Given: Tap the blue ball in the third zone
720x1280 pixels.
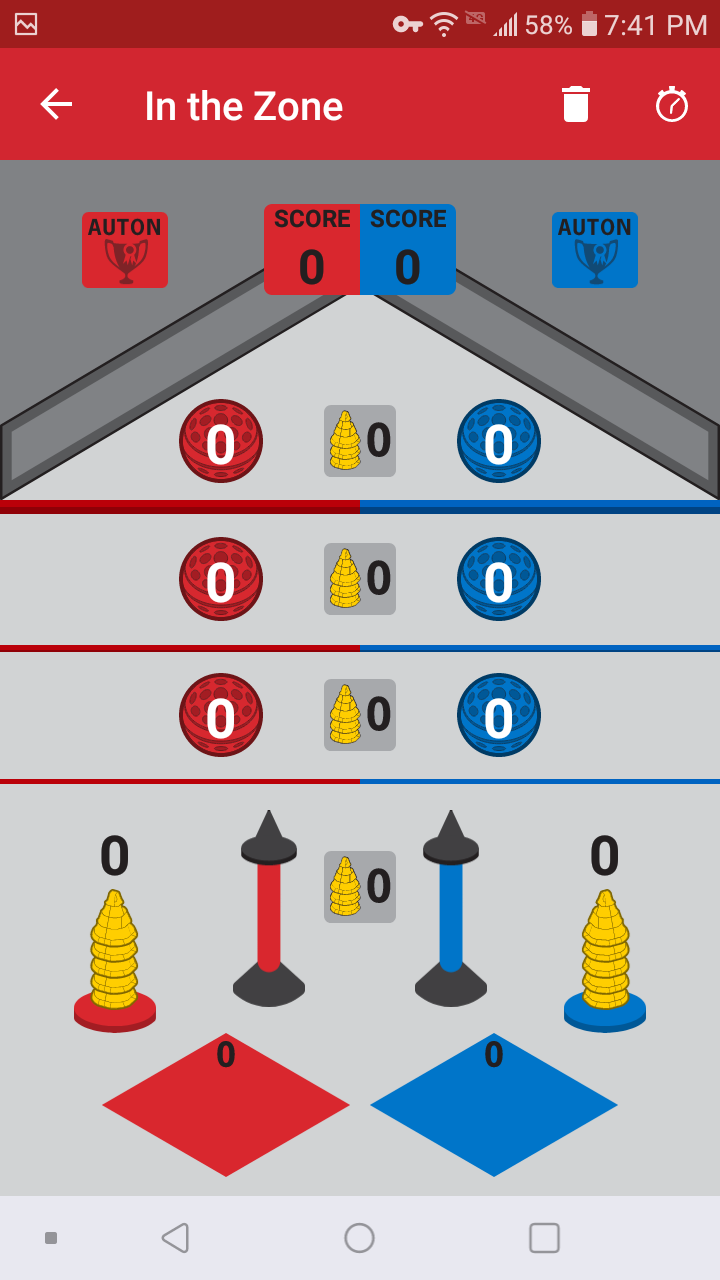Looking at the screenshot, I should (x=499, y=715).
